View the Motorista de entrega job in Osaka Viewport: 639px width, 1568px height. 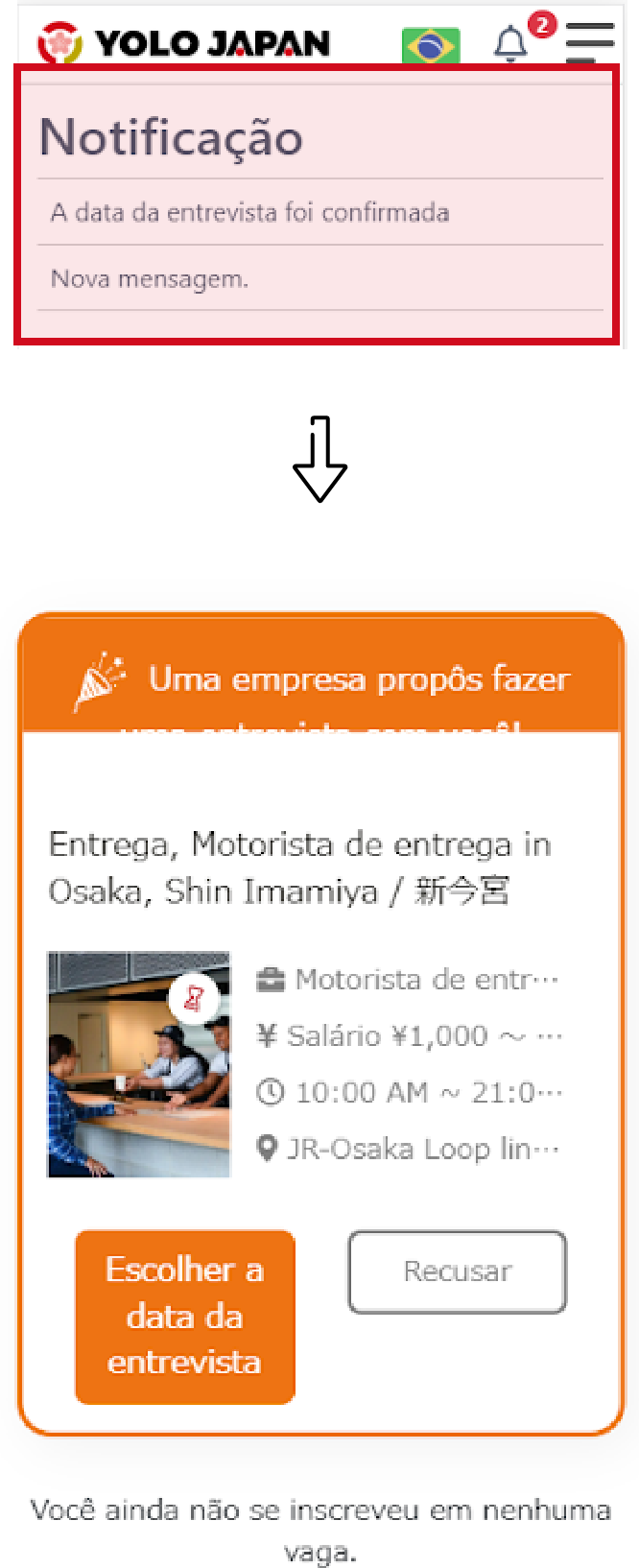tap(299, 867)
